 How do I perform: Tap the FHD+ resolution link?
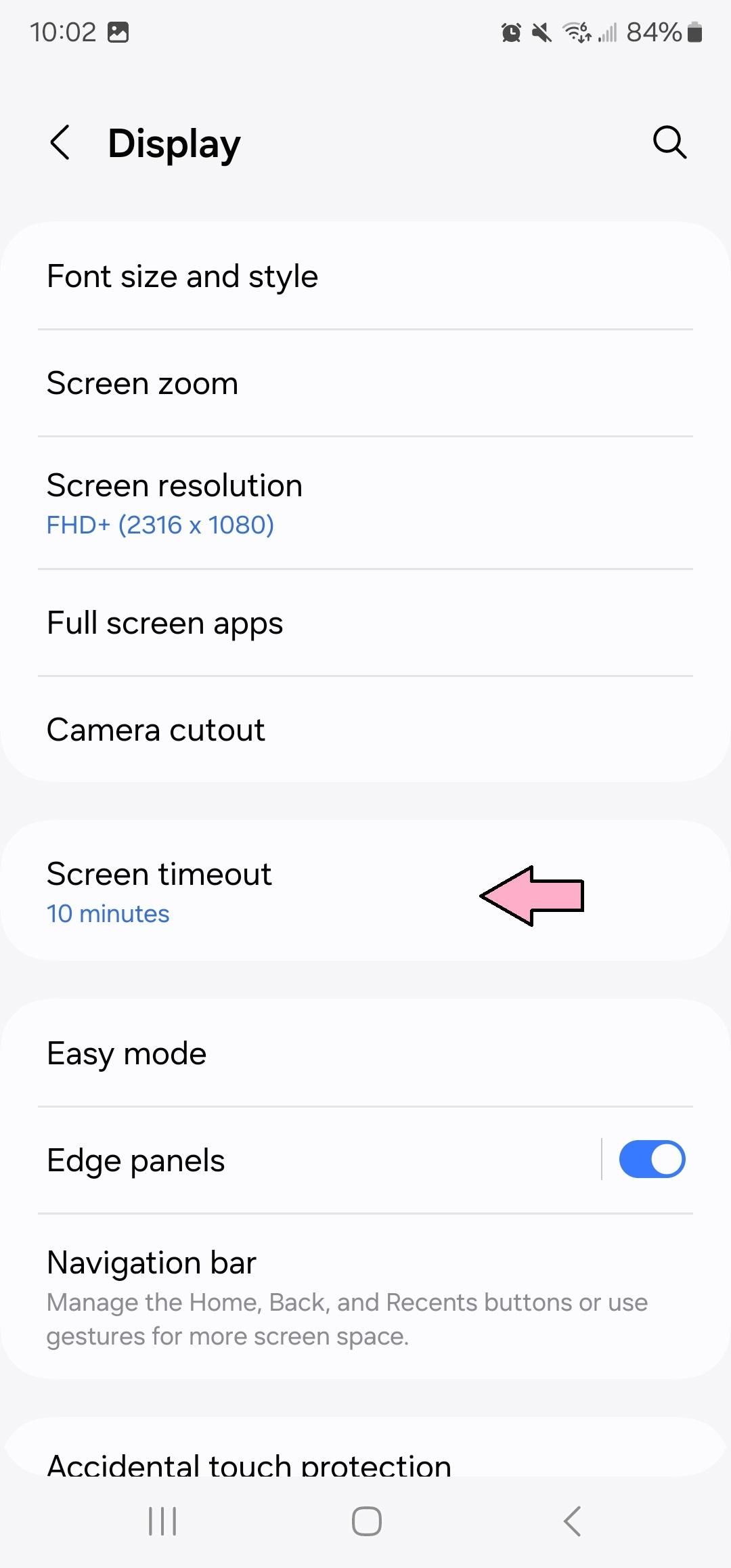pos(160,524)
